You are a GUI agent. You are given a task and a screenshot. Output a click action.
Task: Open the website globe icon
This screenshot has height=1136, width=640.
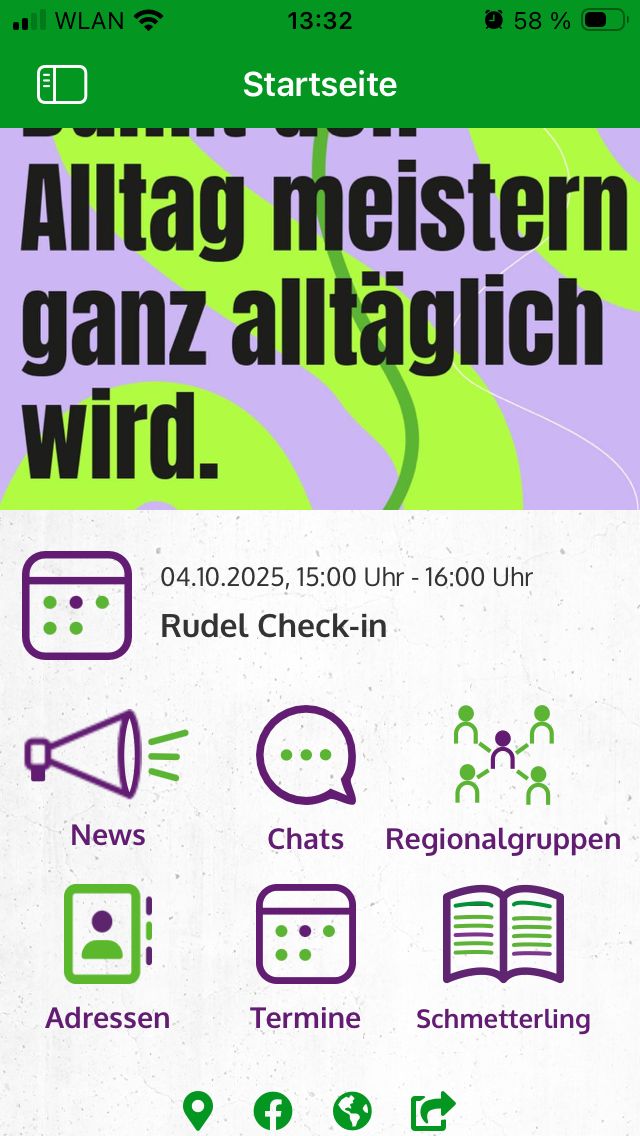click(352, 1111)
